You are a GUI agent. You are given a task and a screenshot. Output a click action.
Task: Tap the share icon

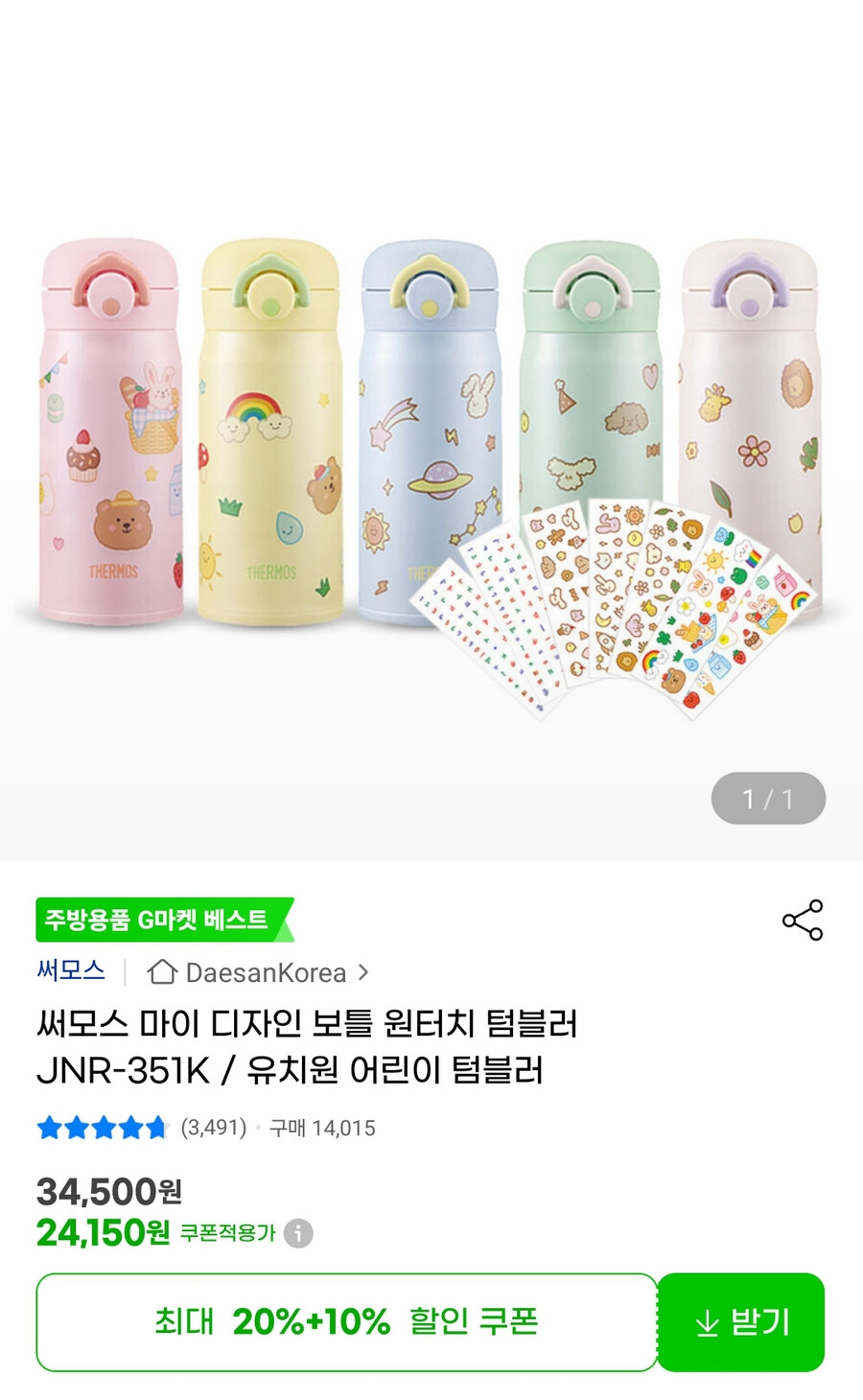(x=805, y=919)
